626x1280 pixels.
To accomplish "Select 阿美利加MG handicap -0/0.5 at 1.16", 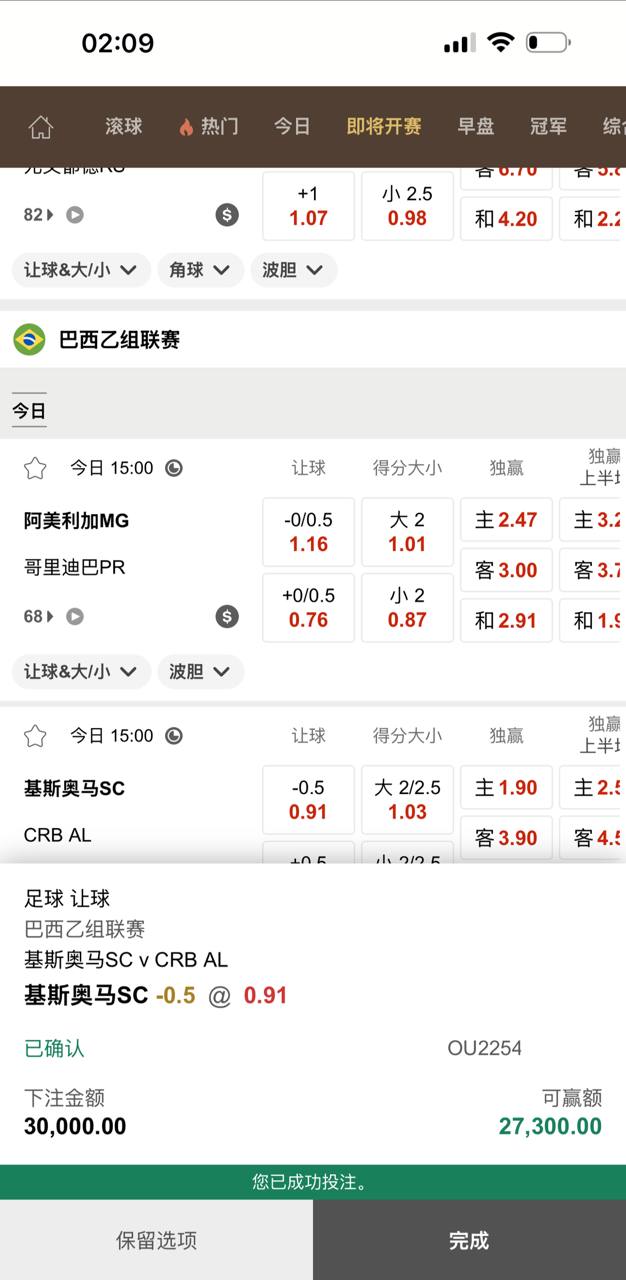I will pyautogui.click(x=308, y=532).
